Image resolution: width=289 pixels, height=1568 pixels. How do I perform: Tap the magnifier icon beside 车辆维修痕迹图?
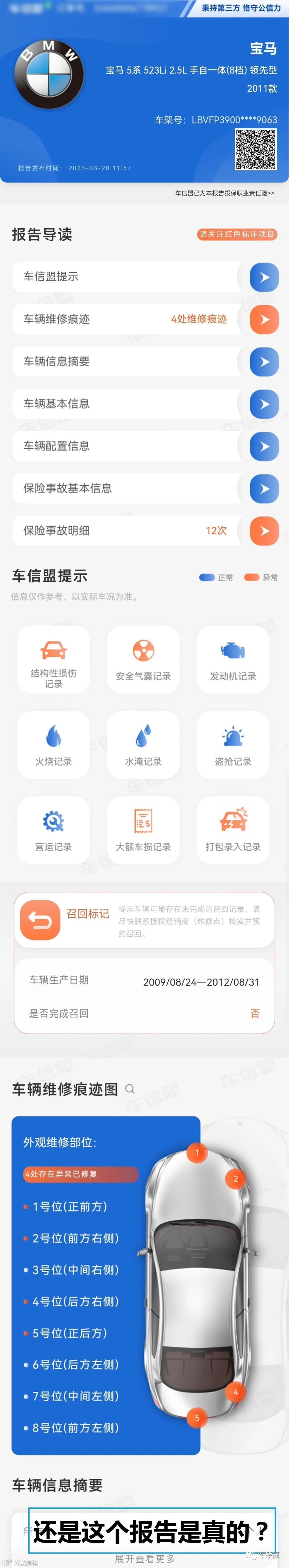[x=130, y=1089]
